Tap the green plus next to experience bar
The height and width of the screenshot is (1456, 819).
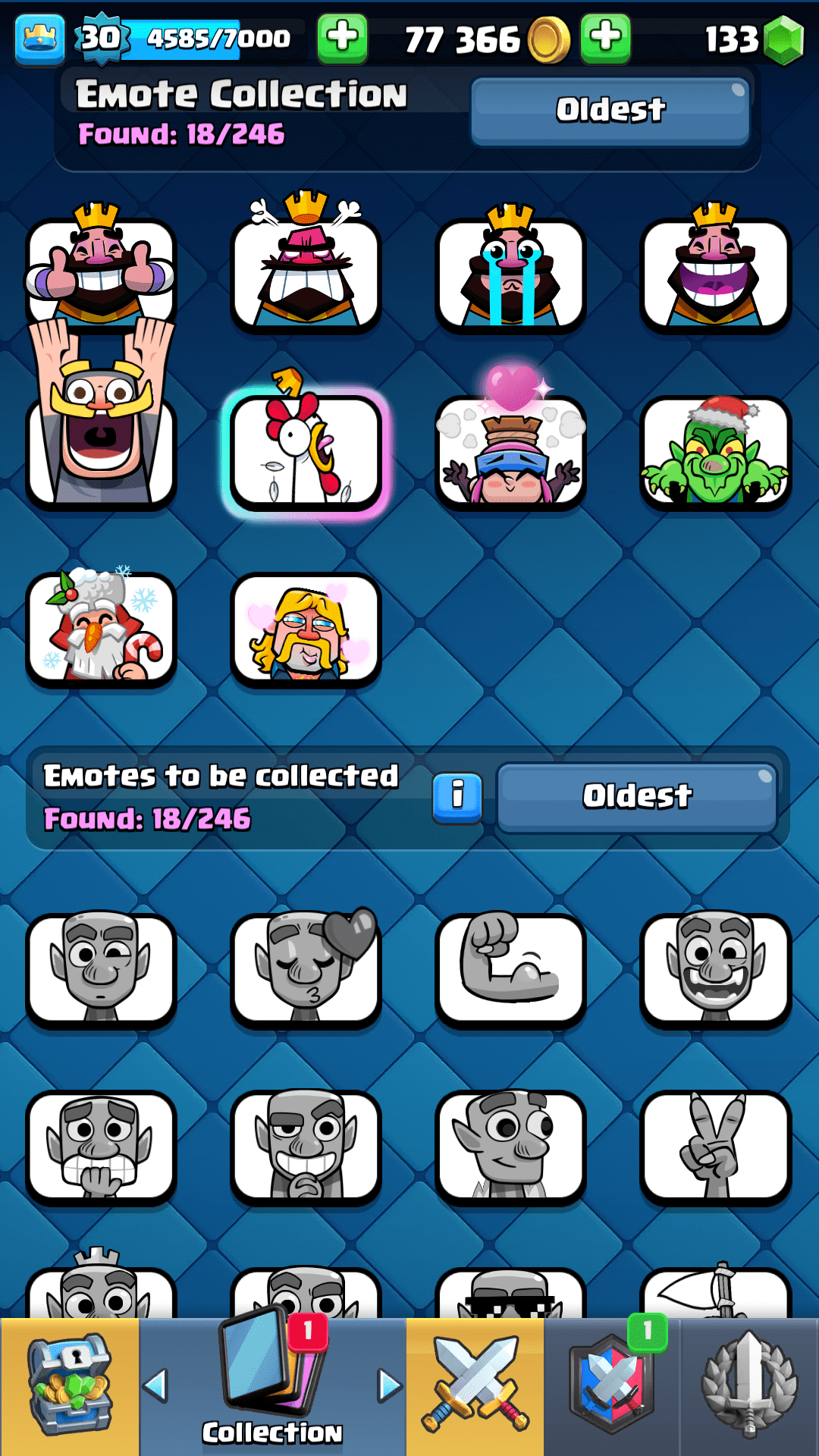[x=342, y=37]
